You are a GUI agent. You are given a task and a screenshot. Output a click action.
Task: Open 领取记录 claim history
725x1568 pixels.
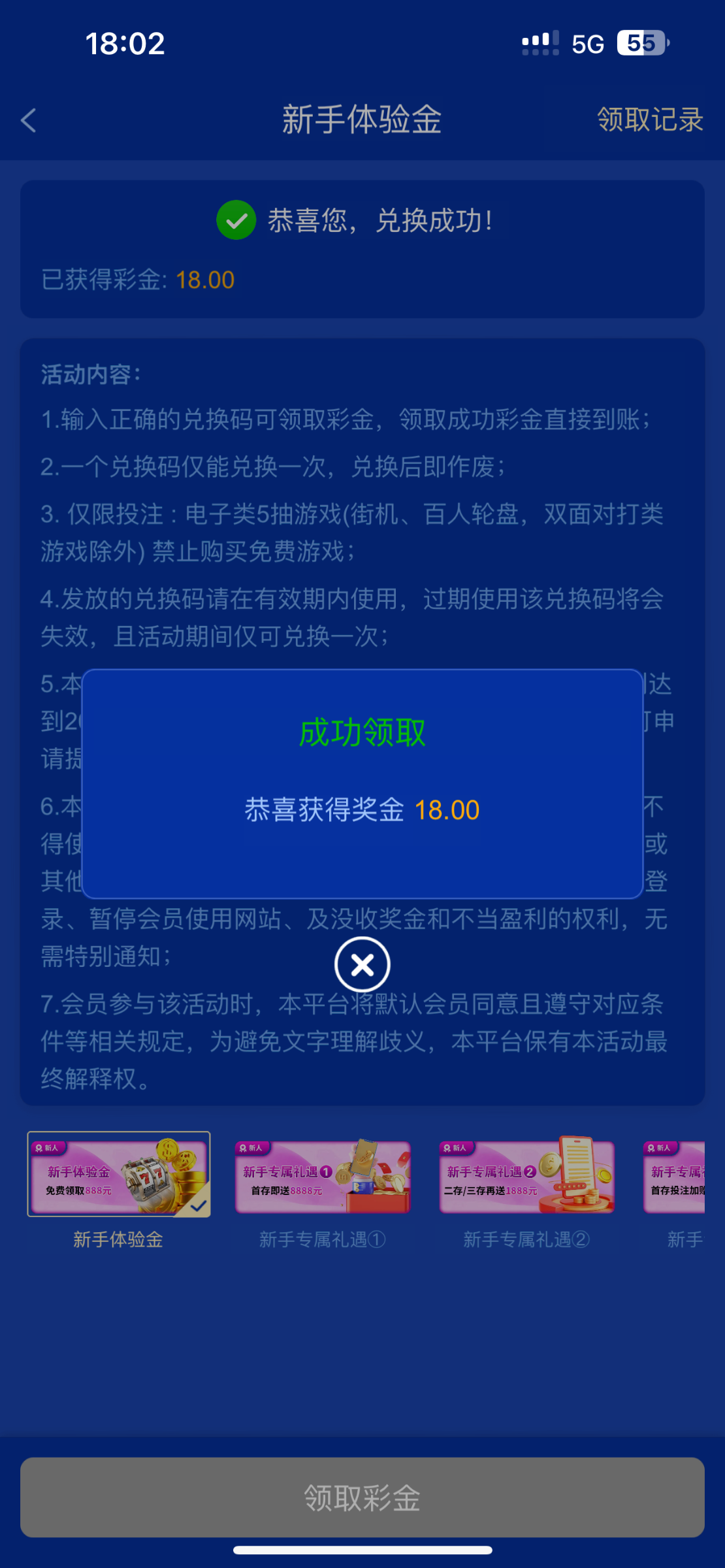(x=649, y=120)
